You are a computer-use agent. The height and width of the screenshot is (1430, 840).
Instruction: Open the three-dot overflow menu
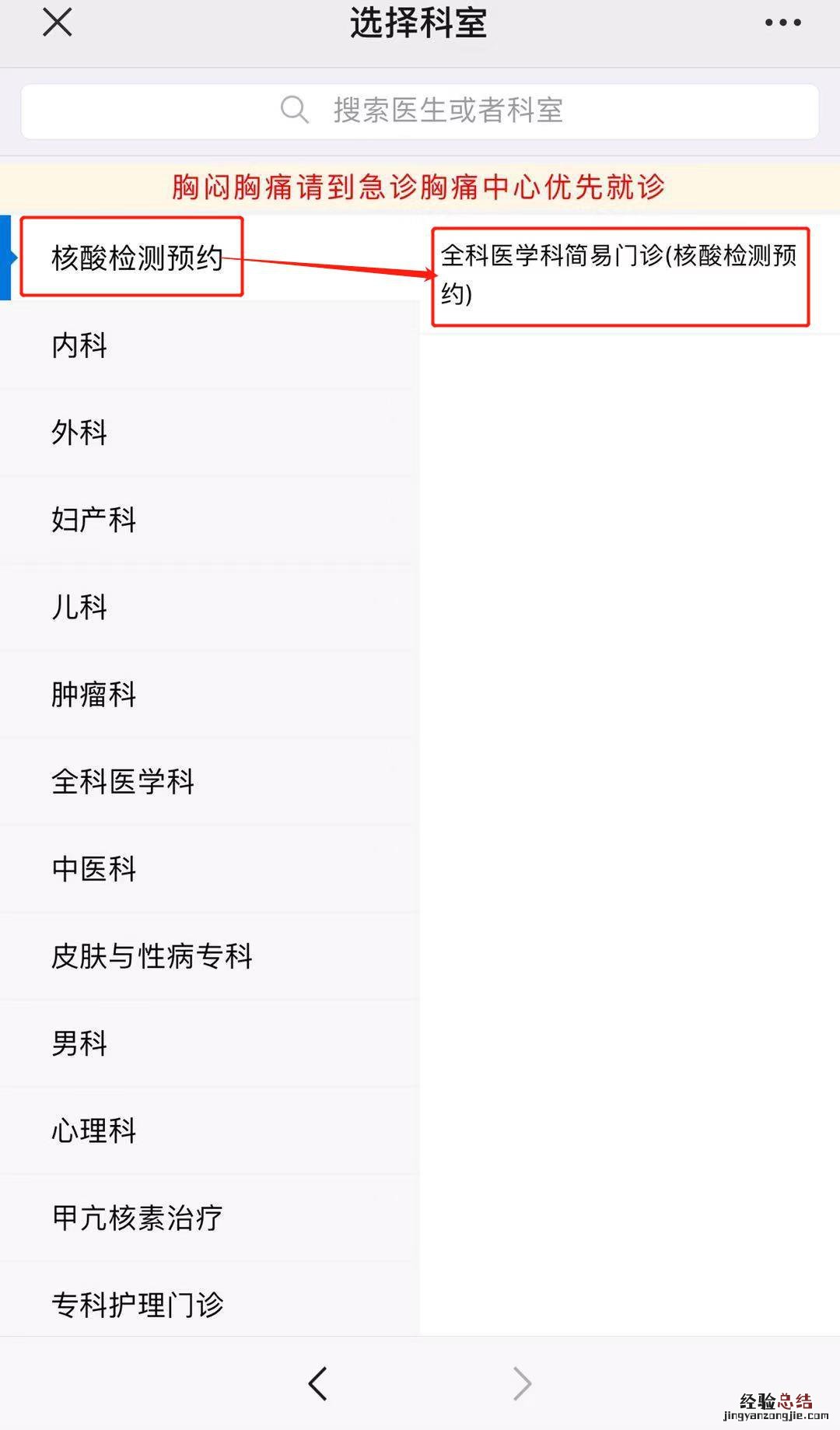click(x=782, y=23)
